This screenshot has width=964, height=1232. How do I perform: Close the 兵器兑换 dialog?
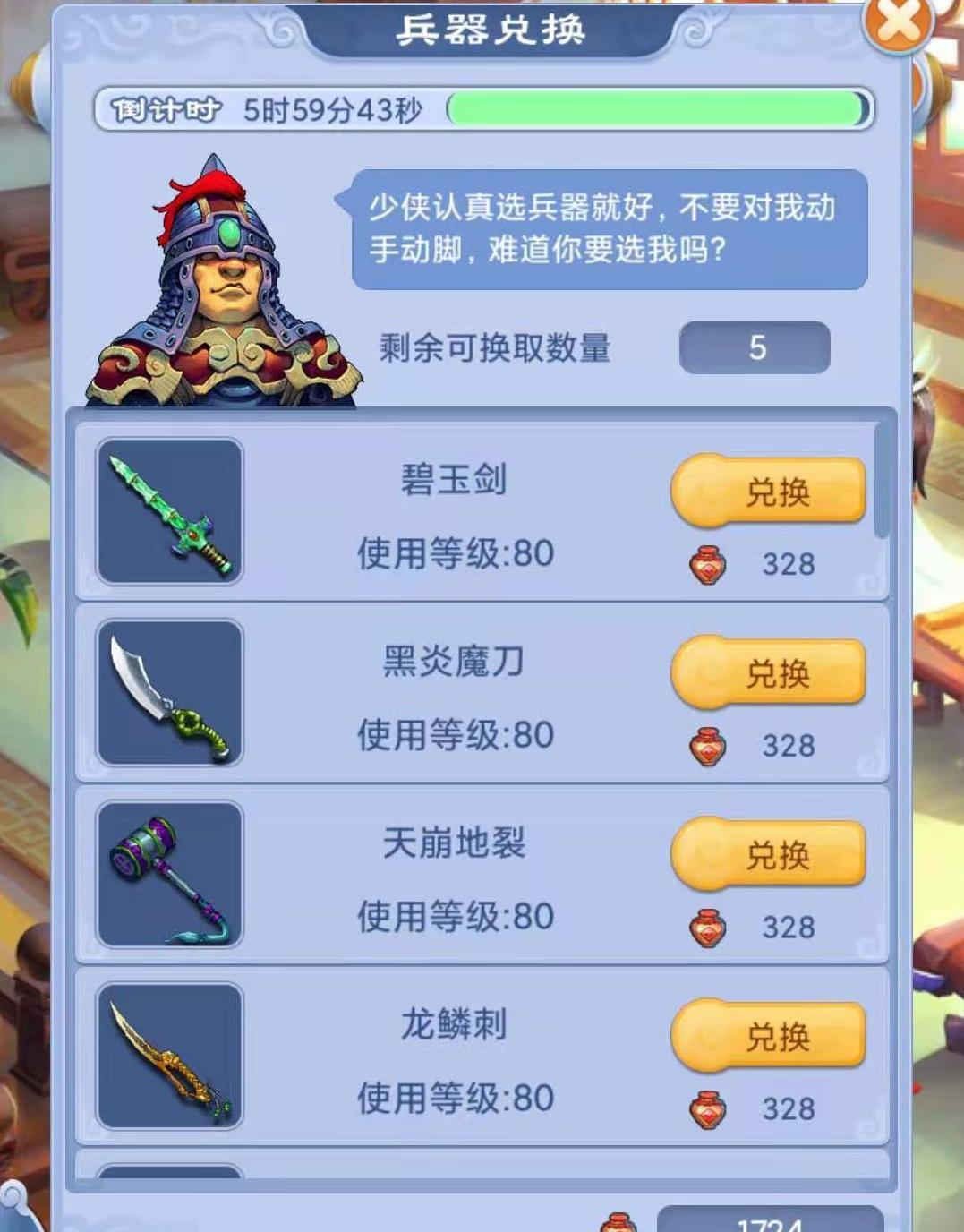(898, 25)
